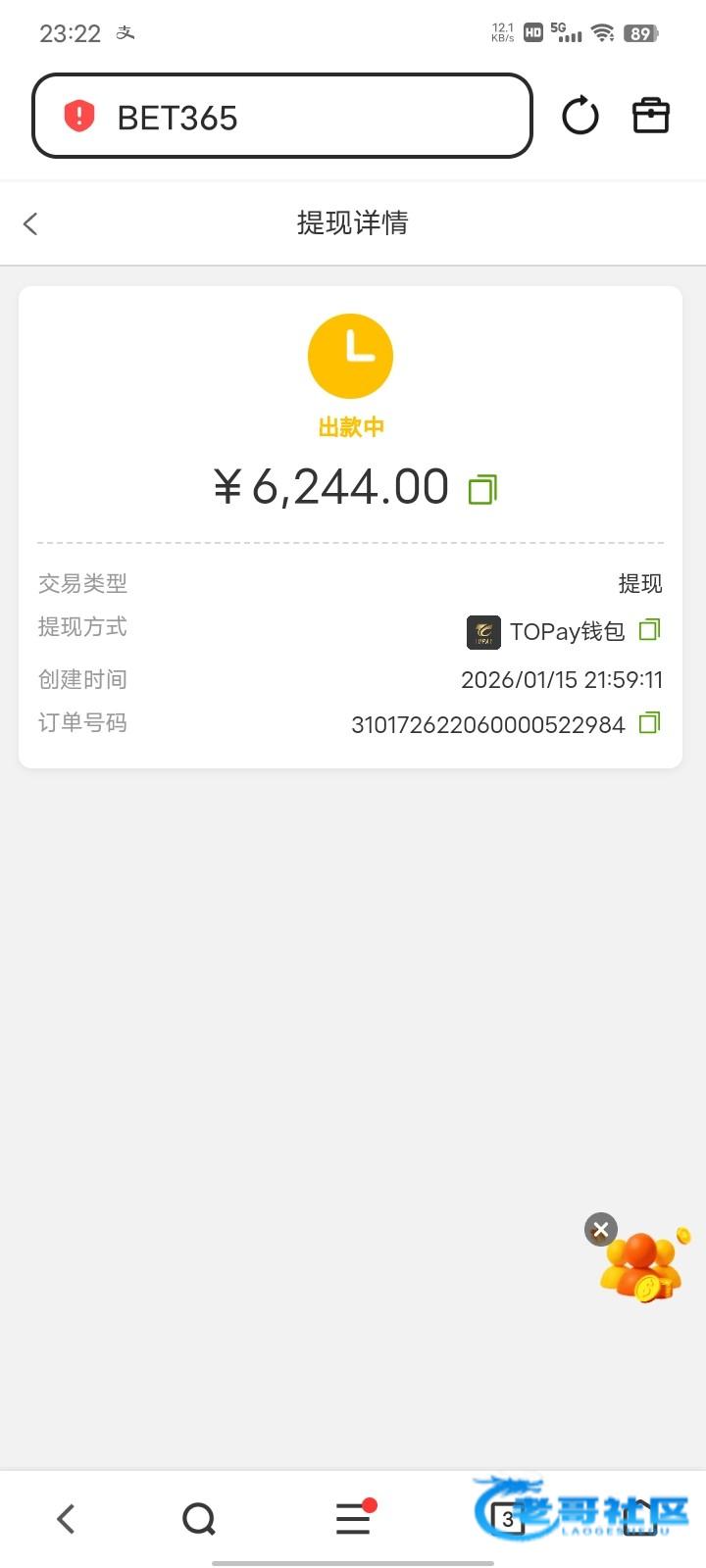Dismiss the floating coin promo
The width and height of the screenshot is (706, 1568).
pos(601,1229)
